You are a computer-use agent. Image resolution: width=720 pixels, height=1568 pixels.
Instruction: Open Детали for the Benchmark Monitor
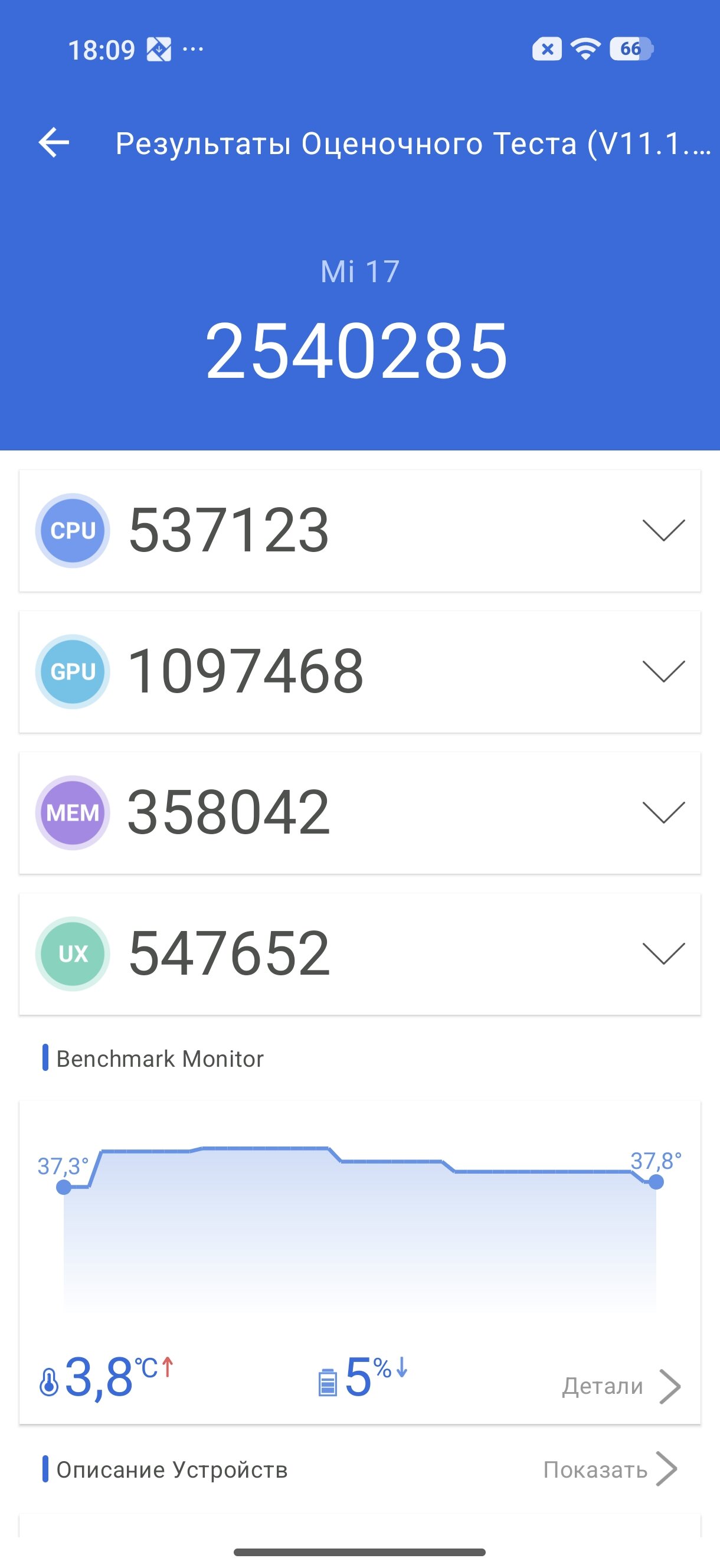[620, 1387]
